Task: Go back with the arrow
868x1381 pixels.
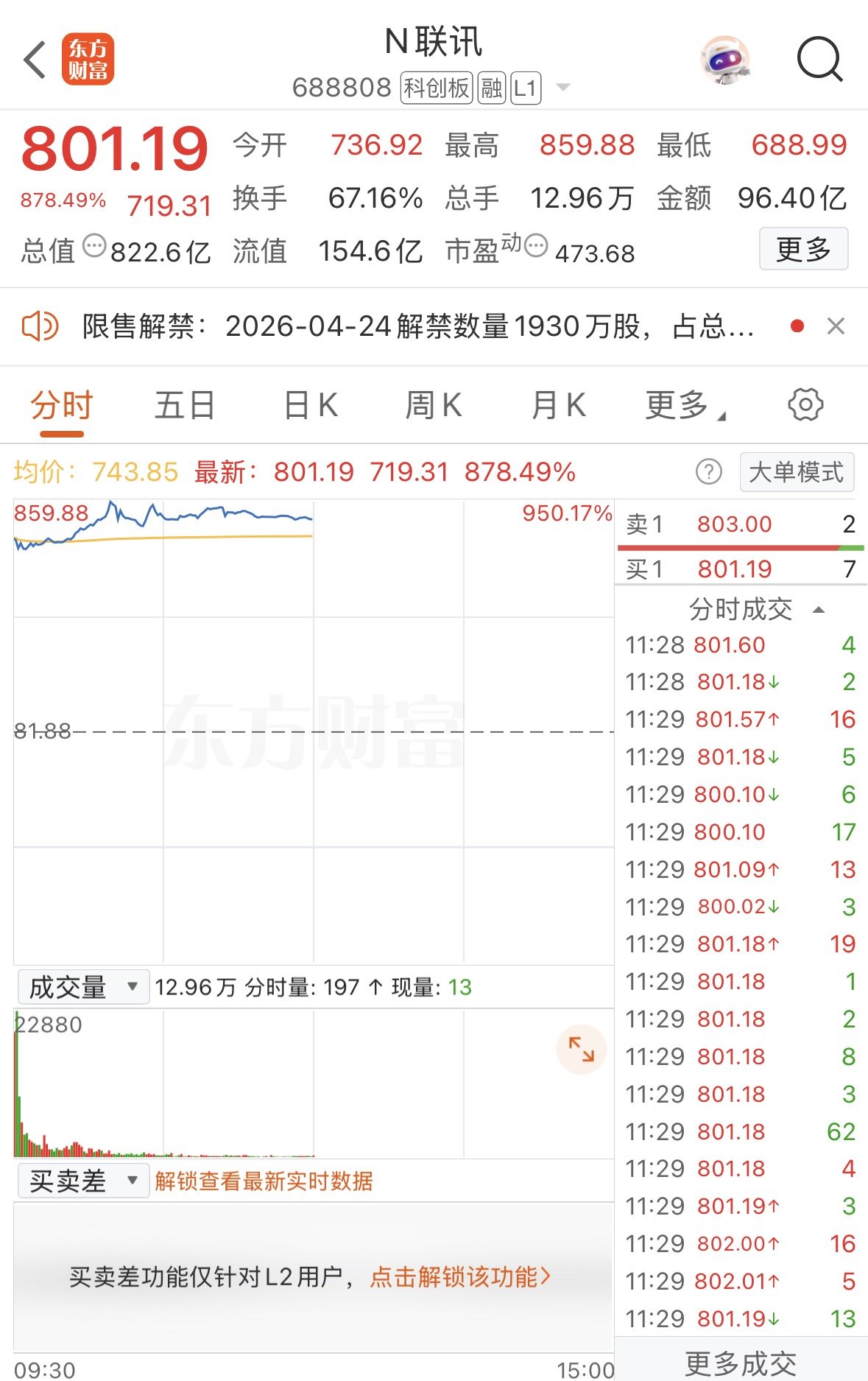Action: [x=35, y=60]
